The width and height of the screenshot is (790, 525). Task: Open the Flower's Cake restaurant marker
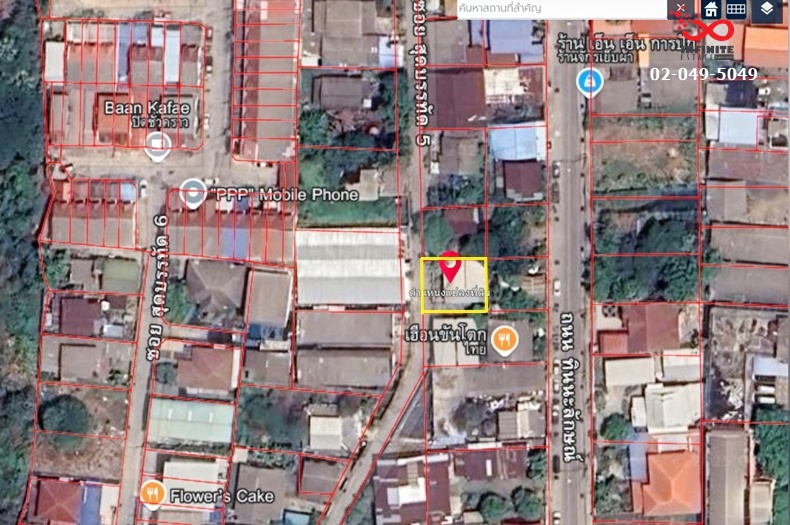coord(152,492)
